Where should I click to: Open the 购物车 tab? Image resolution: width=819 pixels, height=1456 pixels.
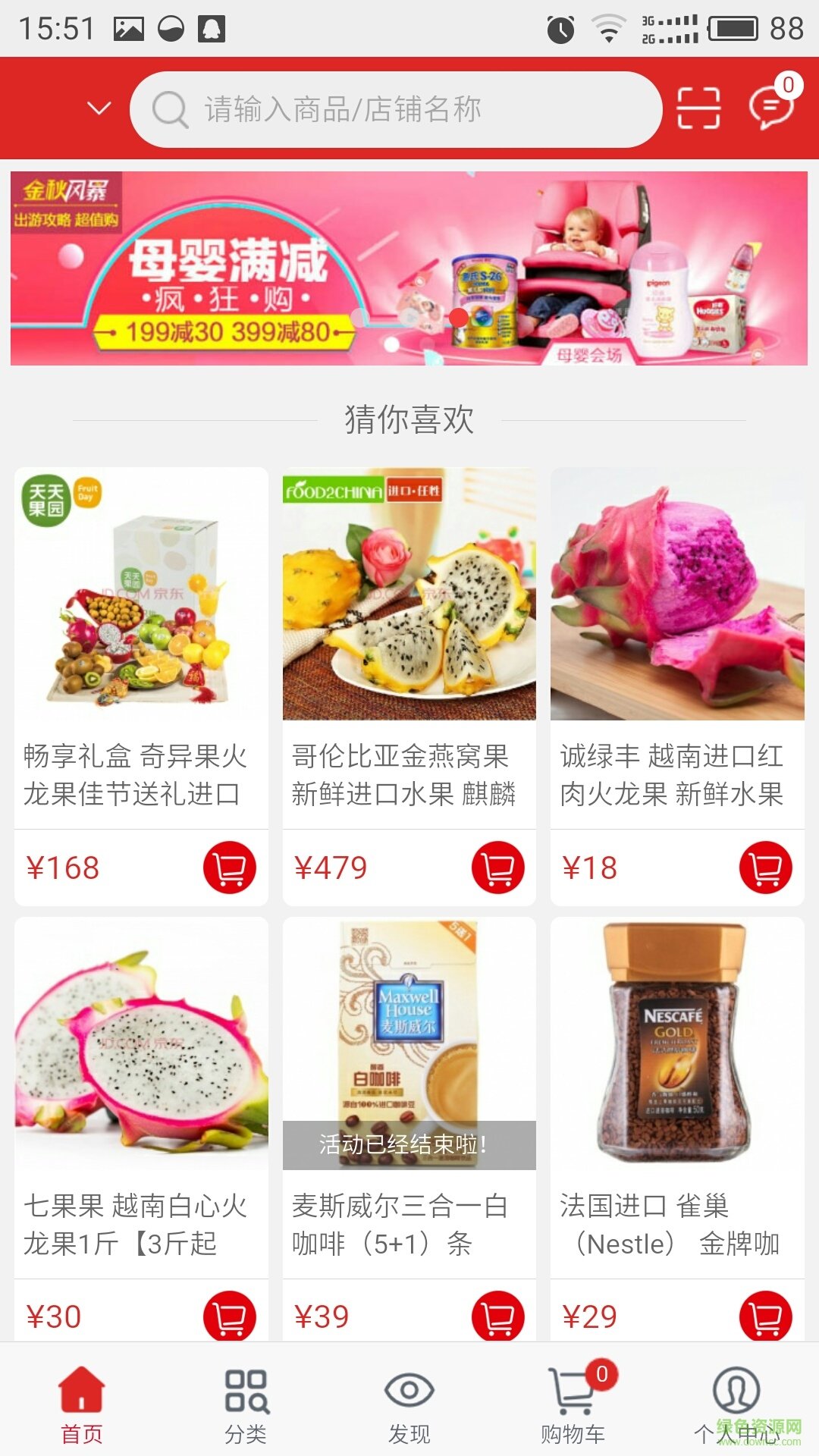[573, 1406]
